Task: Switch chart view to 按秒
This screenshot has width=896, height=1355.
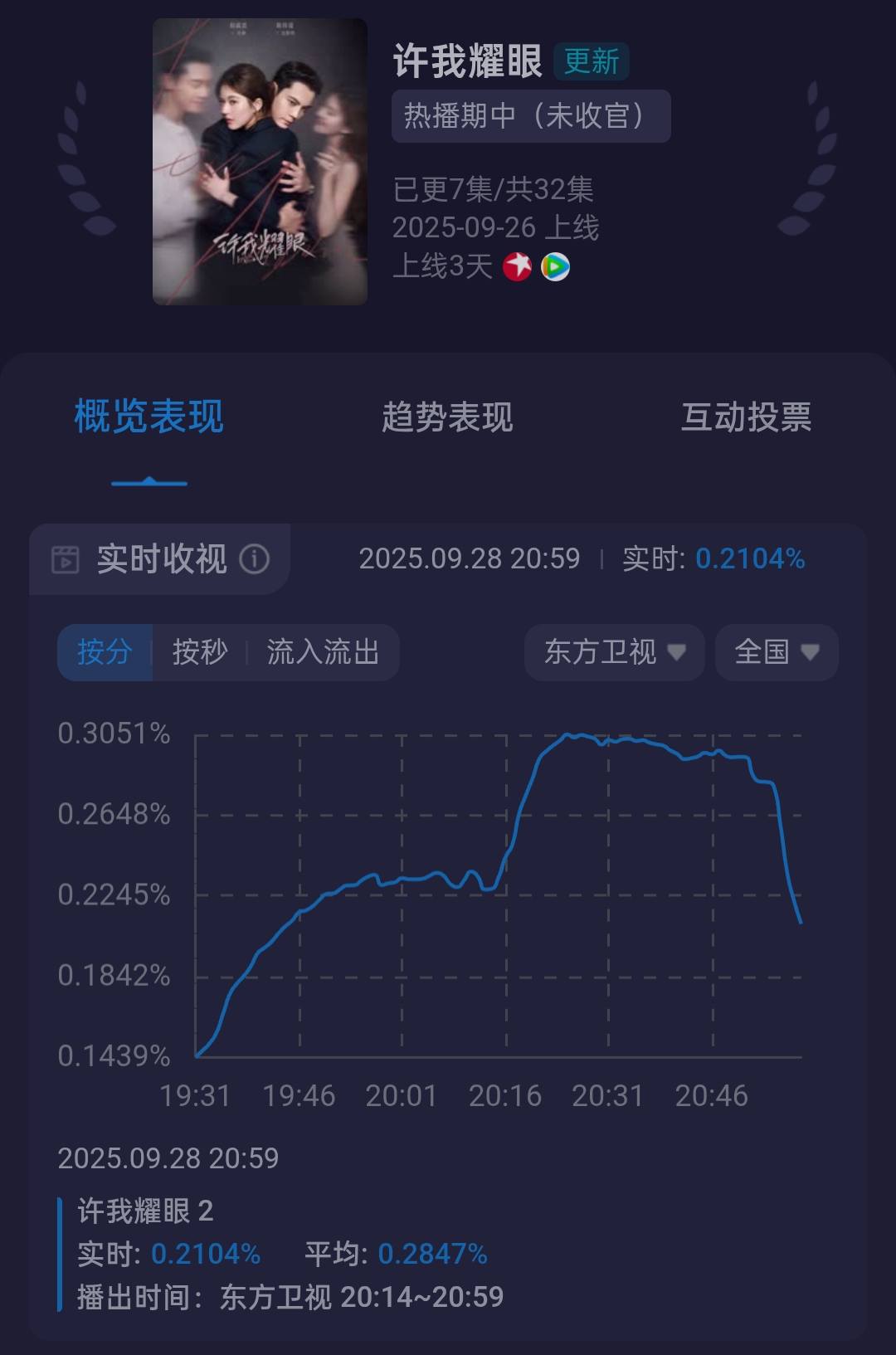Action: [x=200, y=652]
